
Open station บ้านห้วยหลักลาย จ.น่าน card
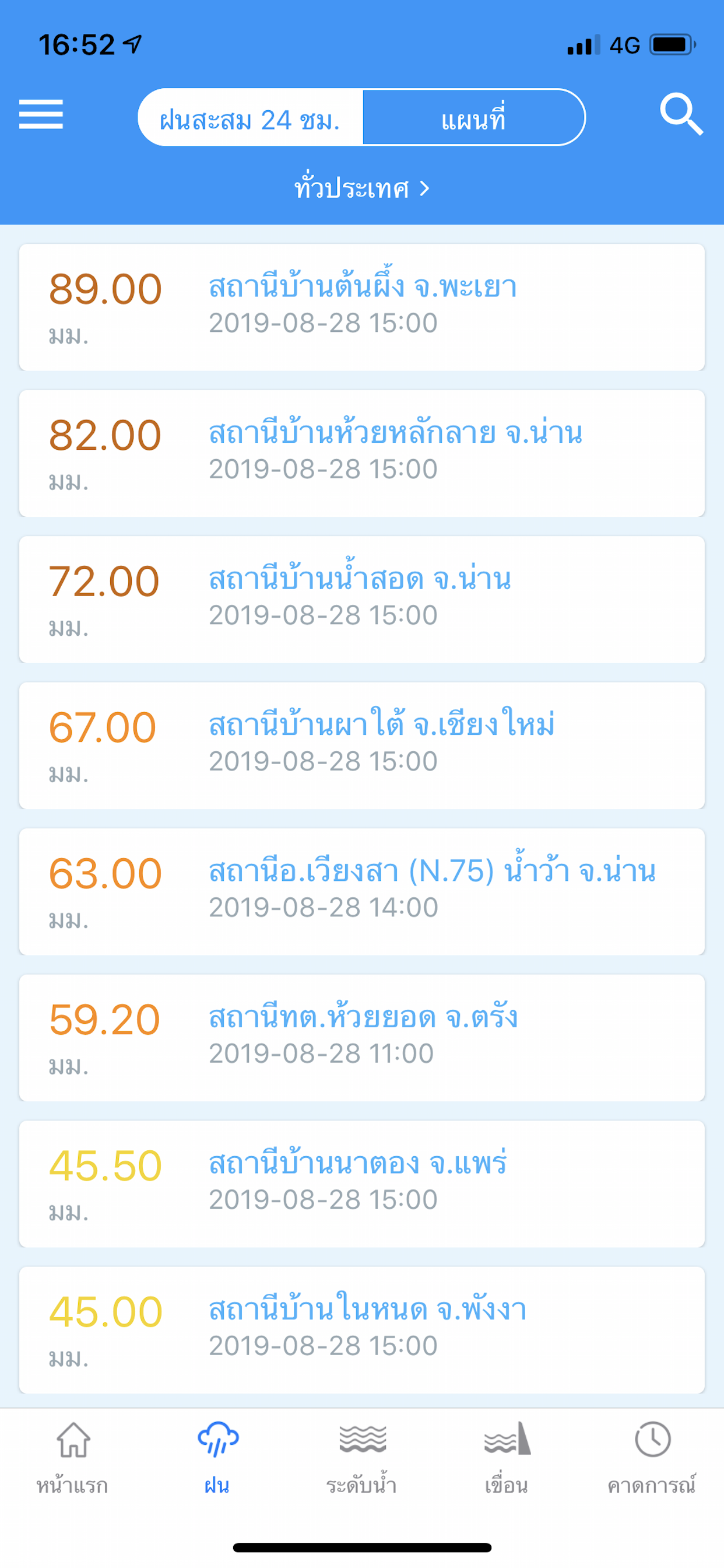[362, 453]
